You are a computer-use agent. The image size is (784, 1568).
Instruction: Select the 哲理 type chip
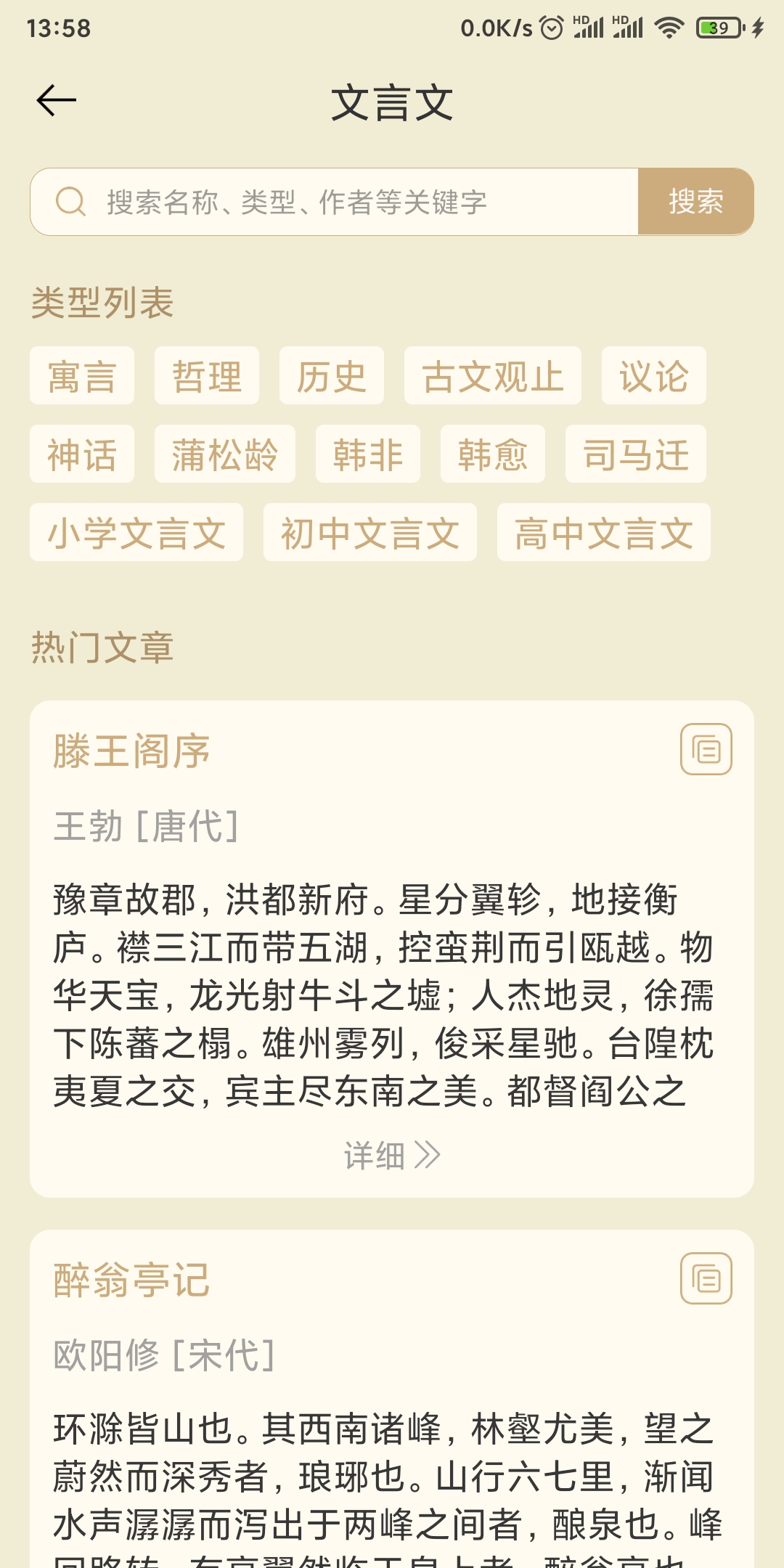207,376
